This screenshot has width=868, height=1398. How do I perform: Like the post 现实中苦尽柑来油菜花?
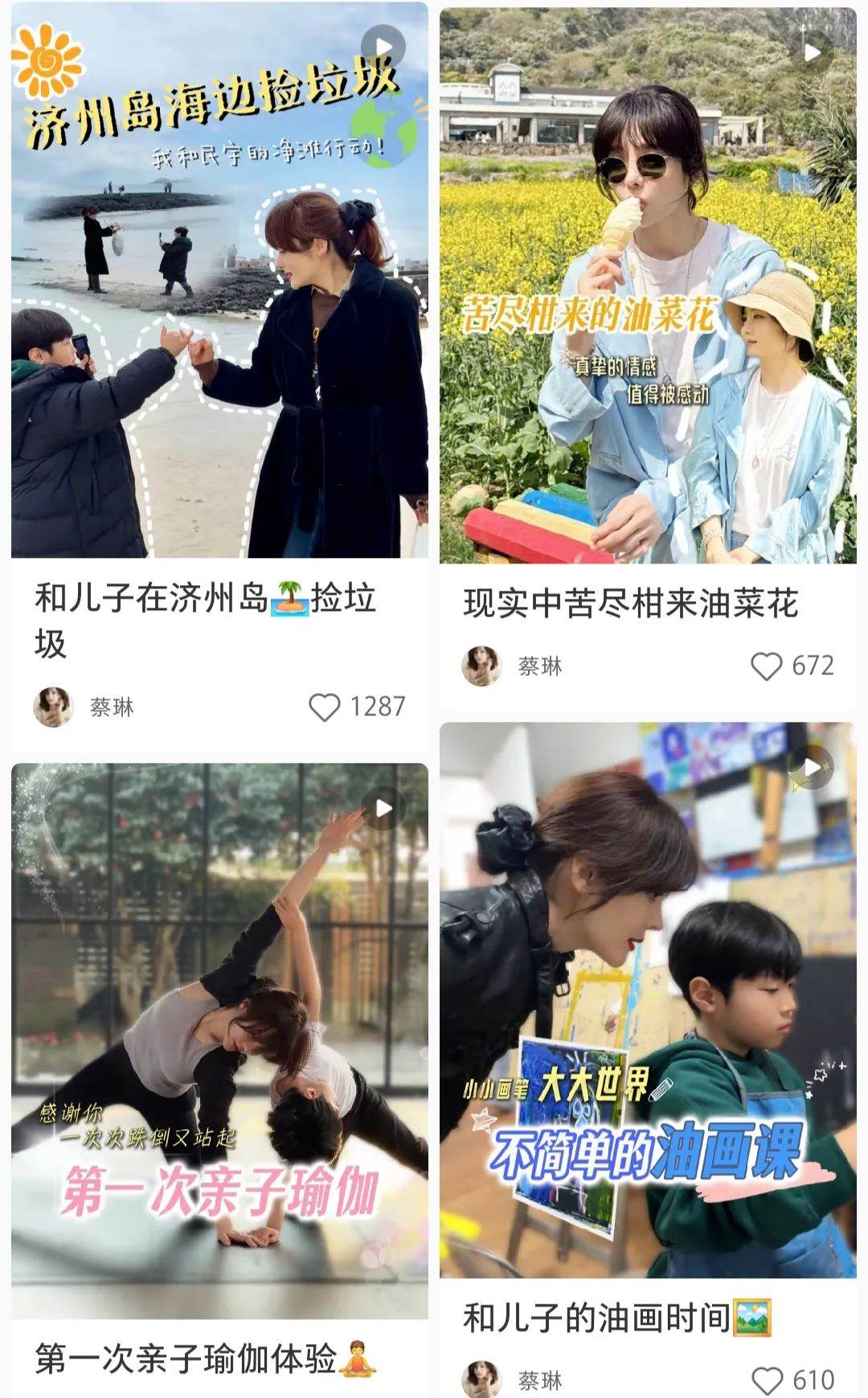click(766, 666)
